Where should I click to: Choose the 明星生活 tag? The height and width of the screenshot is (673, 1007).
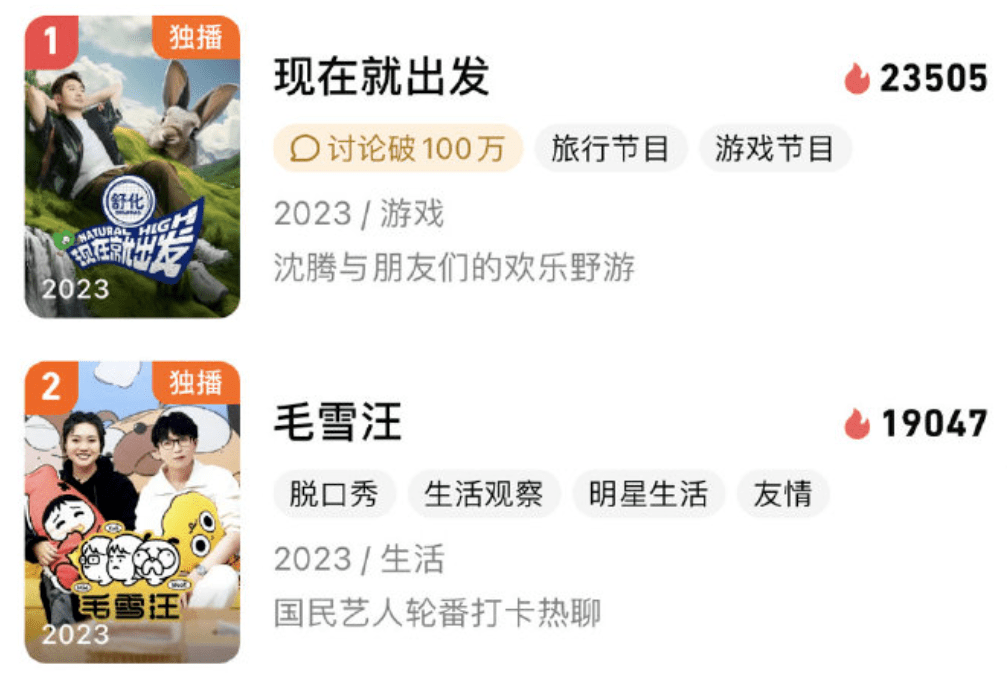coord(648,494)
